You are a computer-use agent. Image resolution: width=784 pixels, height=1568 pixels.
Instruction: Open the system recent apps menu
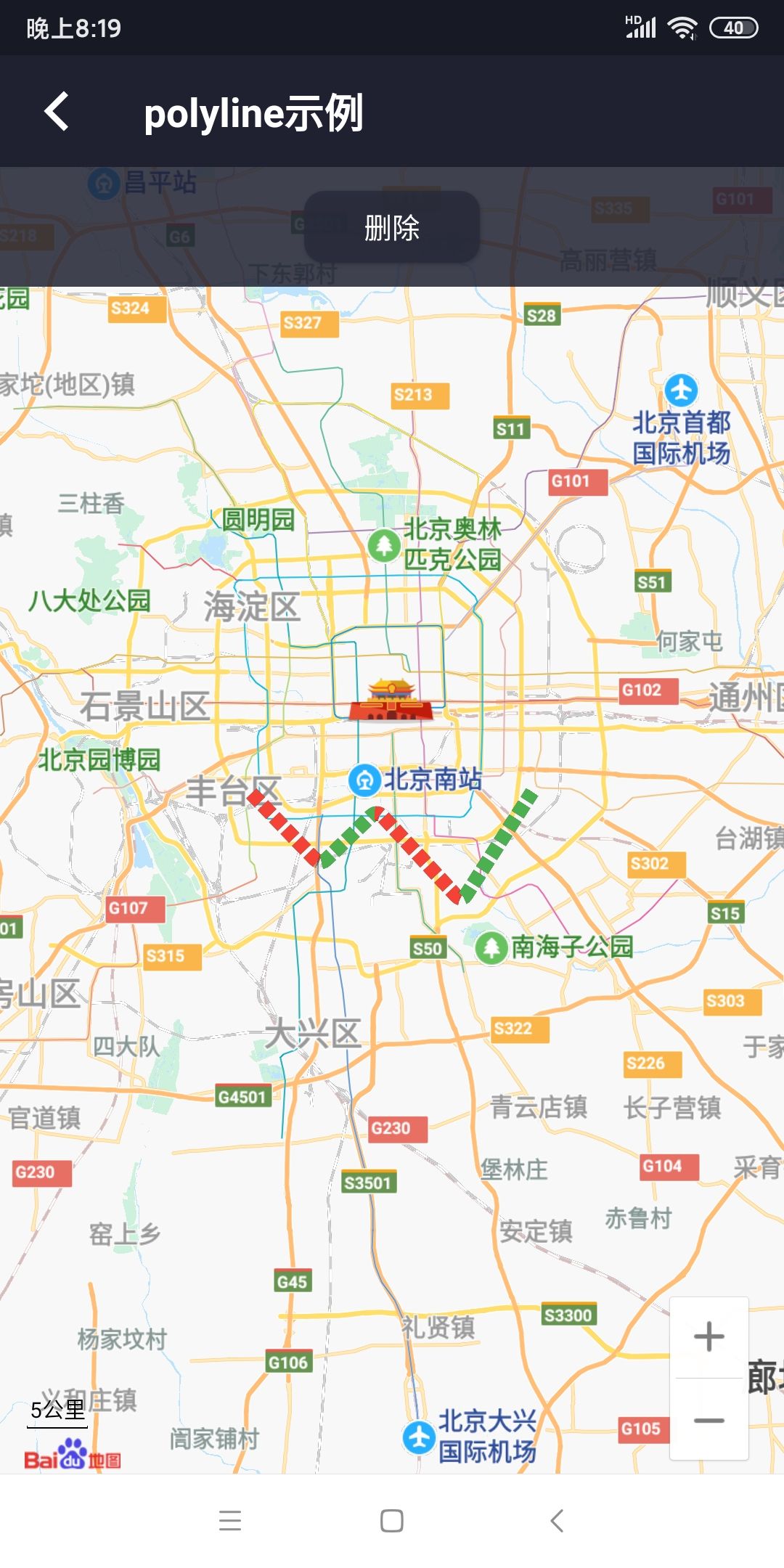click(x=230, y=1520)
